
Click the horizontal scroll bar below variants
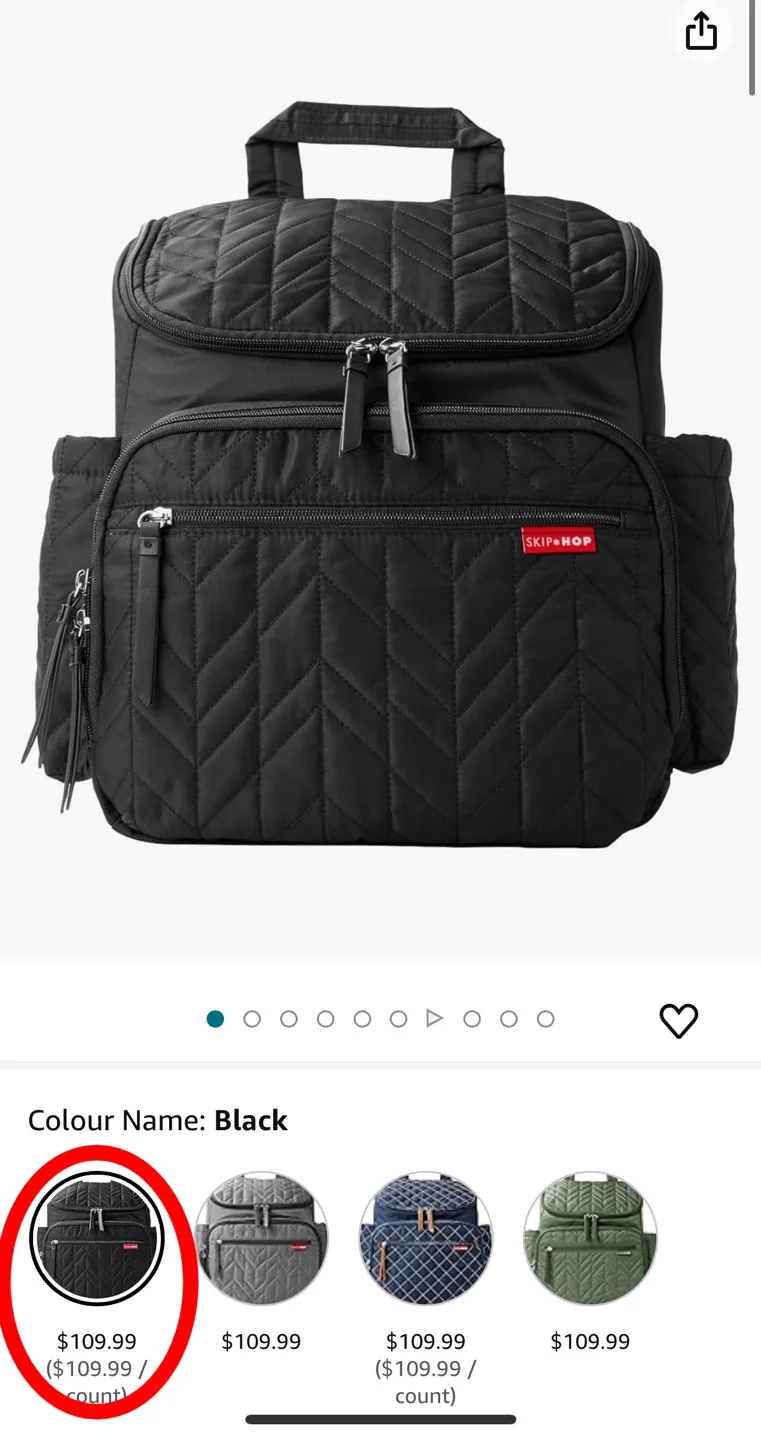pos(380,1419)
